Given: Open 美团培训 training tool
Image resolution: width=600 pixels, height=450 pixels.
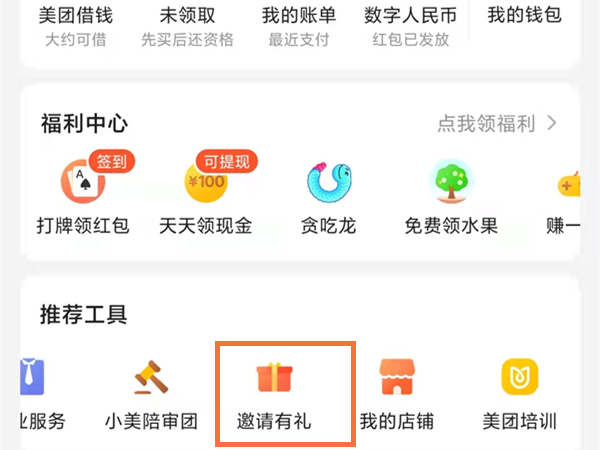Looking at the screenshot, I should (519, 395).
